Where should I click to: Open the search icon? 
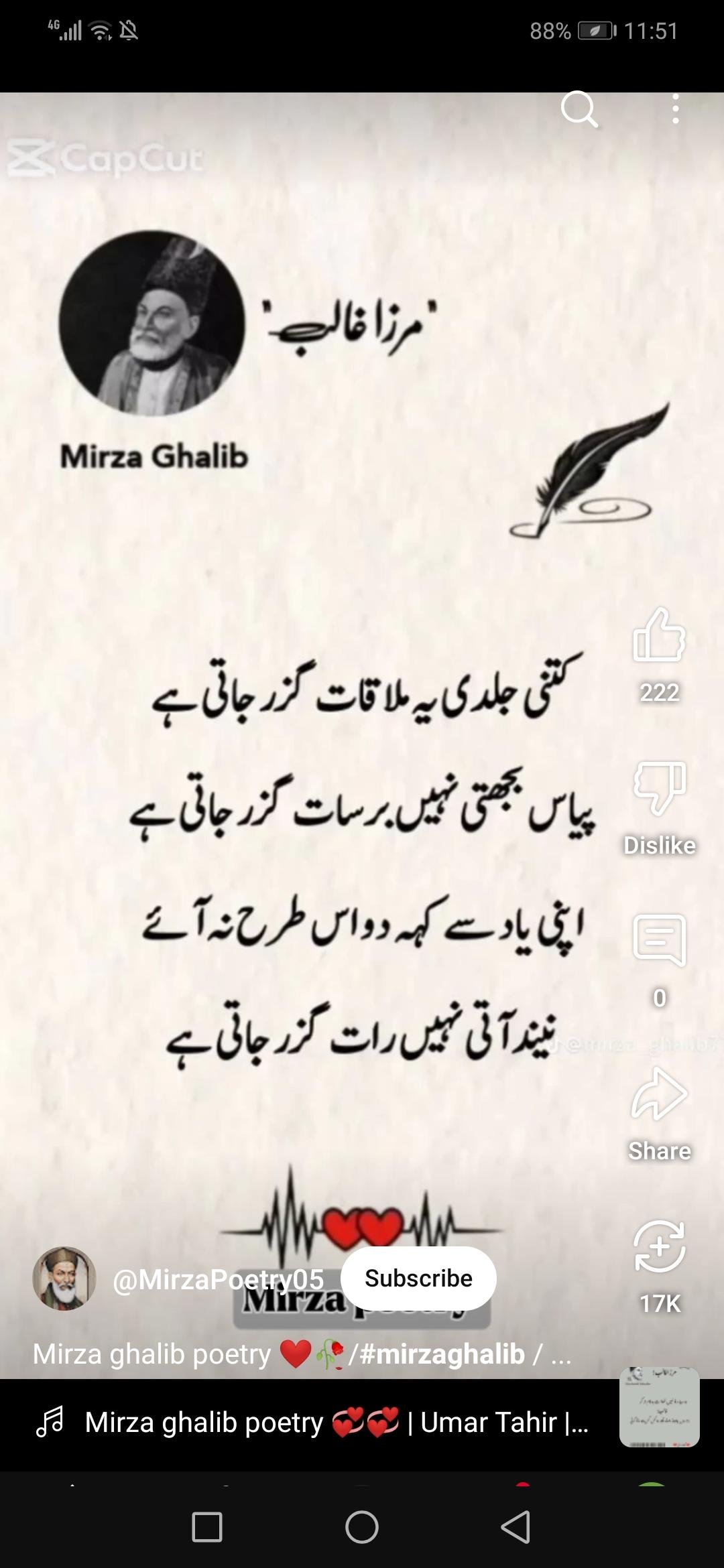click(579, 109)
